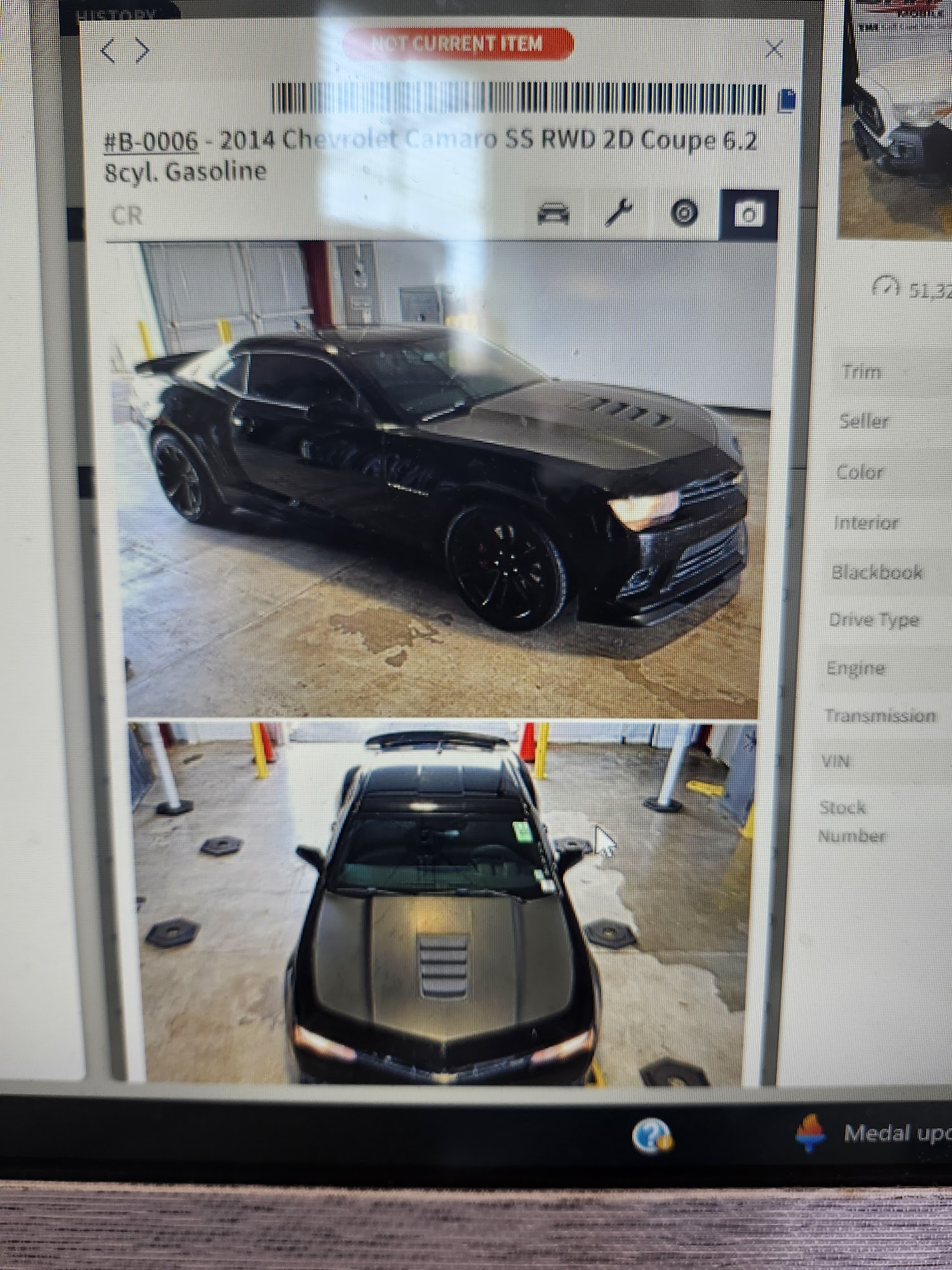Open the help question mark icon

(x=652, y=1136)
